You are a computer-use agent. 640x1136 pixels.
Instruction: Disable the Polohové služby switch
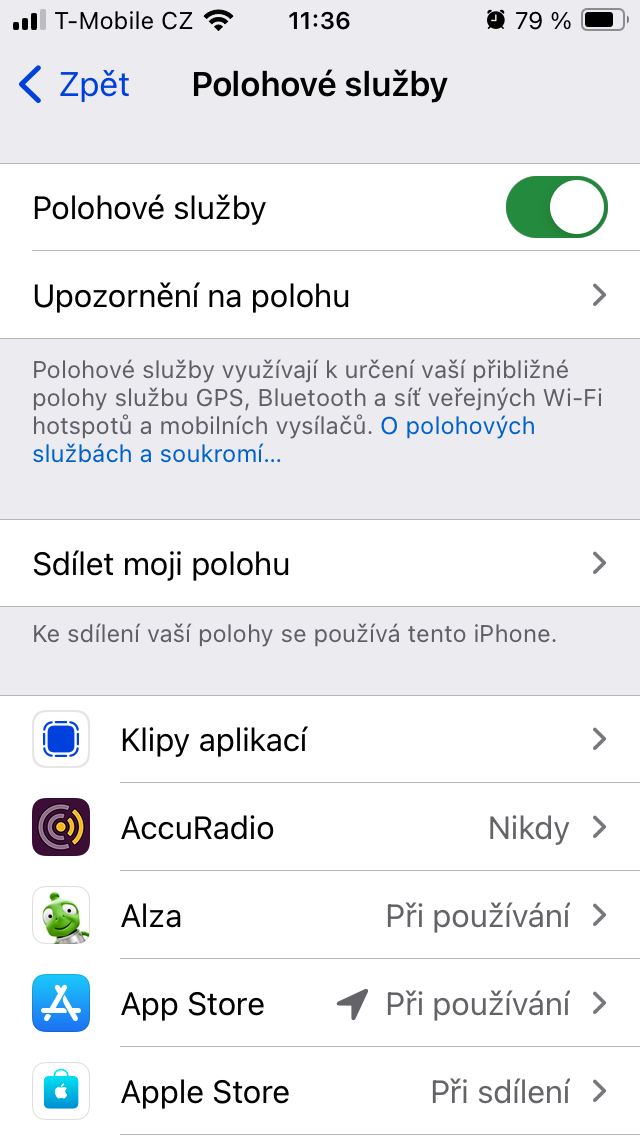[556, 208]
